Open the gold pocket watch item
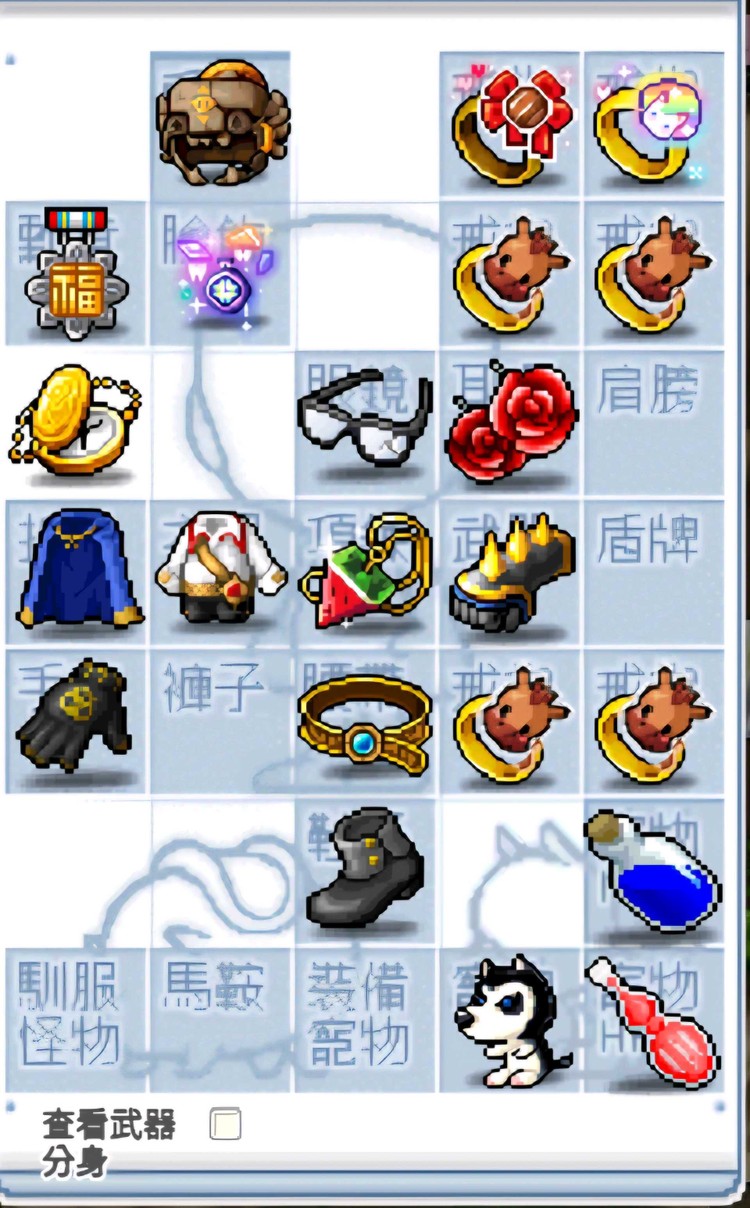This screenshot has width=750, height=1208. click(74, 421)
